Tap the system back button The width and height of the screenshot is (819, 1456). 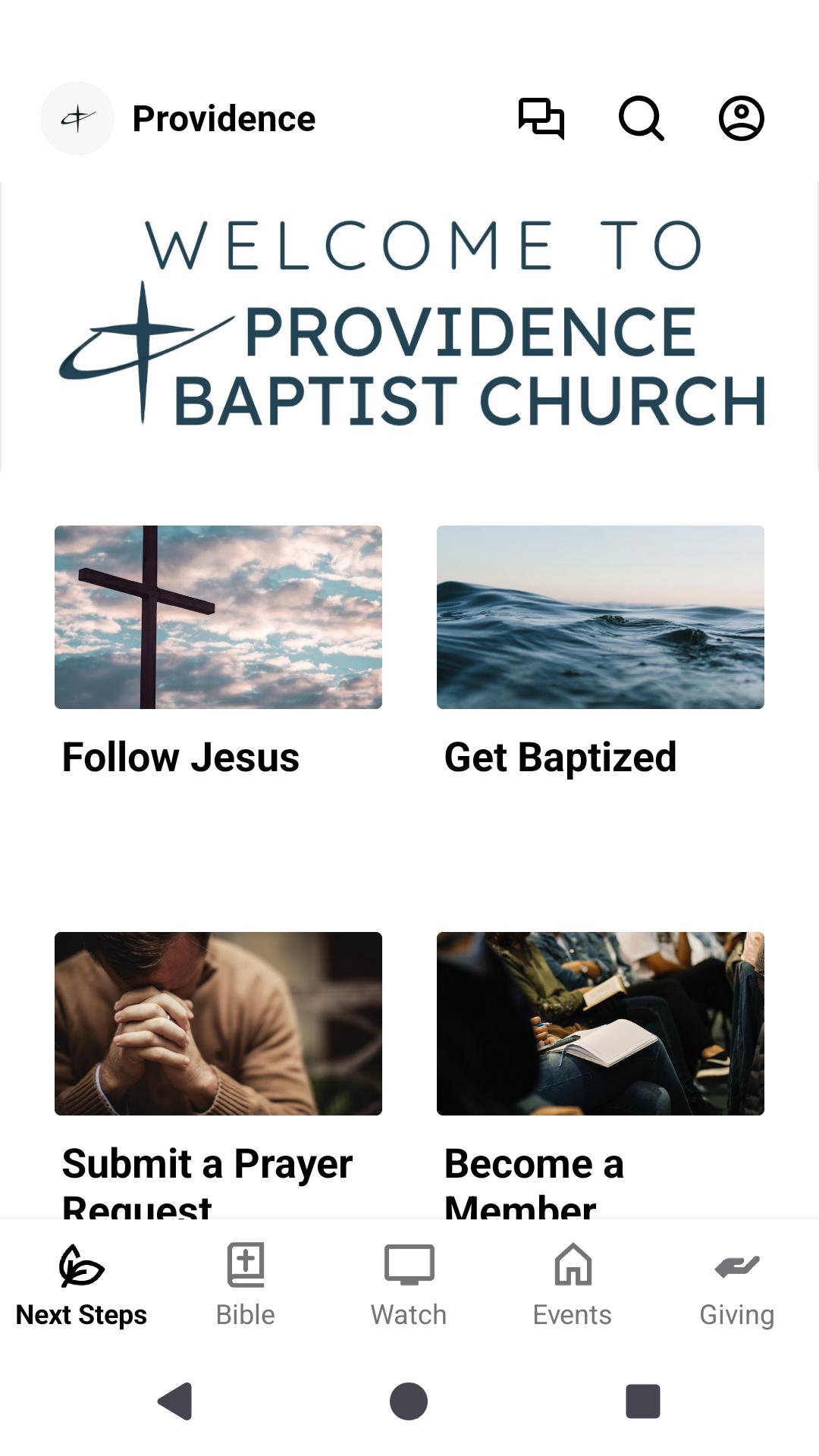175,1401
